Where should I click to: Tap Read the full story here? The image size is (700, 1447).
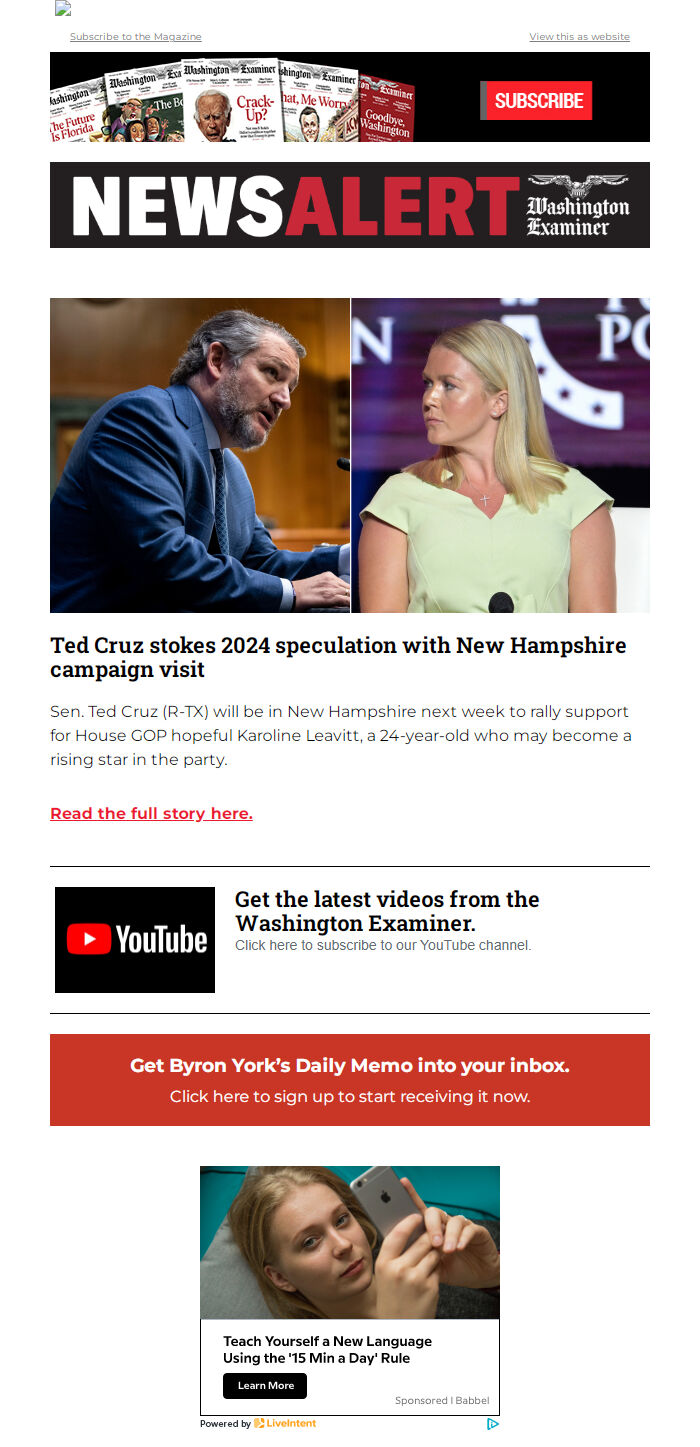point(151,813)
